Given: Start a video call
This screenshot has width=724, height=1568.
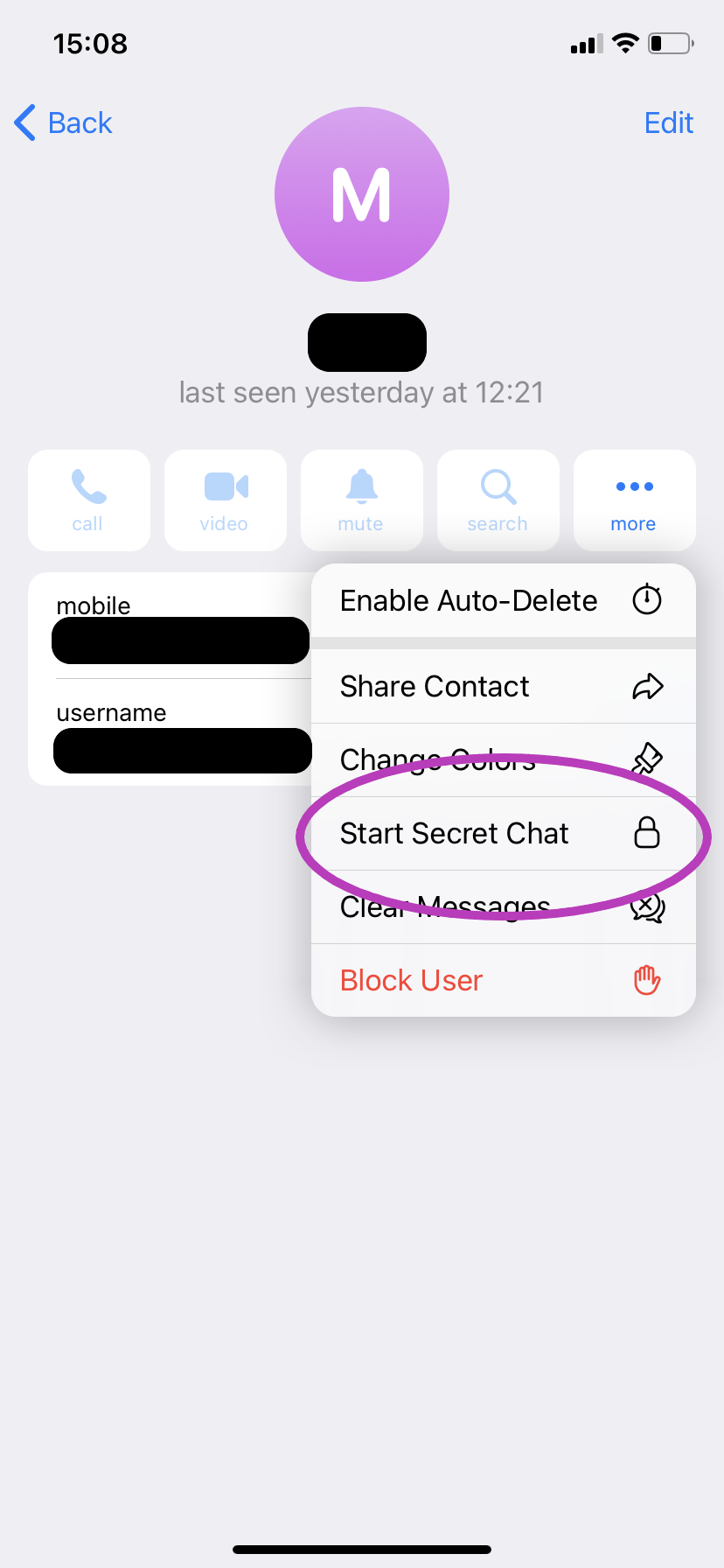Looking at the screenshot, I should [225, 500].
